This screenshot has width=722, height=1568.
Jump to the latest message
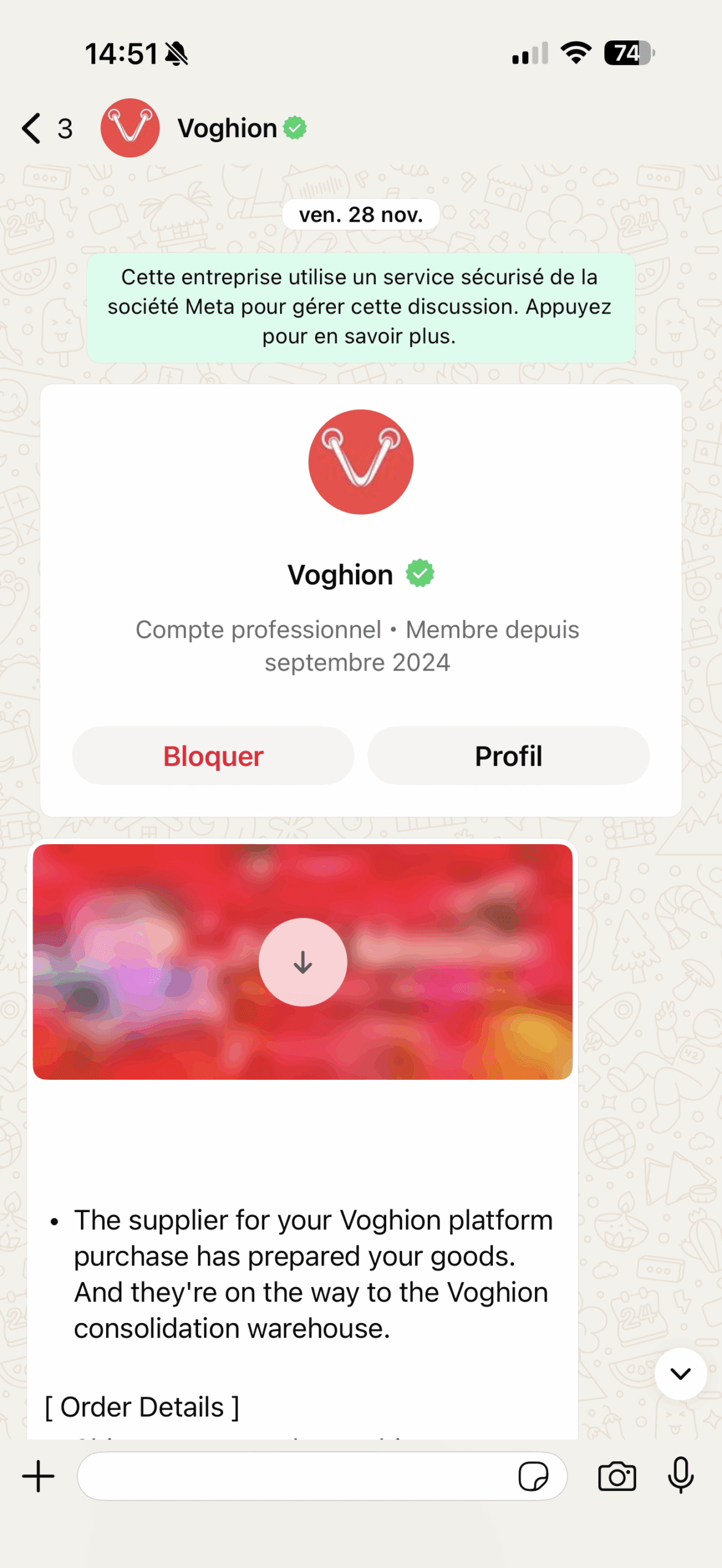[x=680, y=1373]
